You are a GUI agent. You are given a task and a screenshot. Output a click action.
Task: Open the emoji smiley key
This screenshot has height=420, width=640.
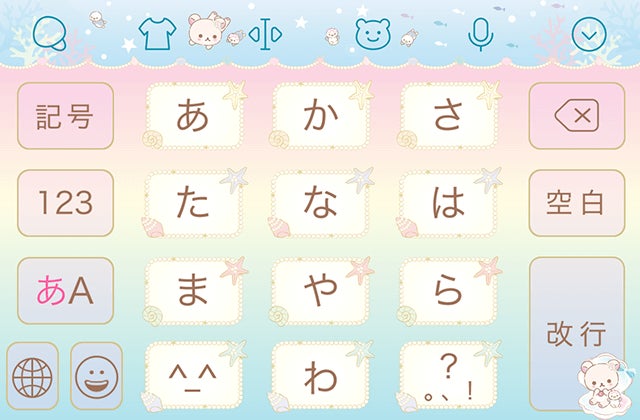click(x=96, y=378)
